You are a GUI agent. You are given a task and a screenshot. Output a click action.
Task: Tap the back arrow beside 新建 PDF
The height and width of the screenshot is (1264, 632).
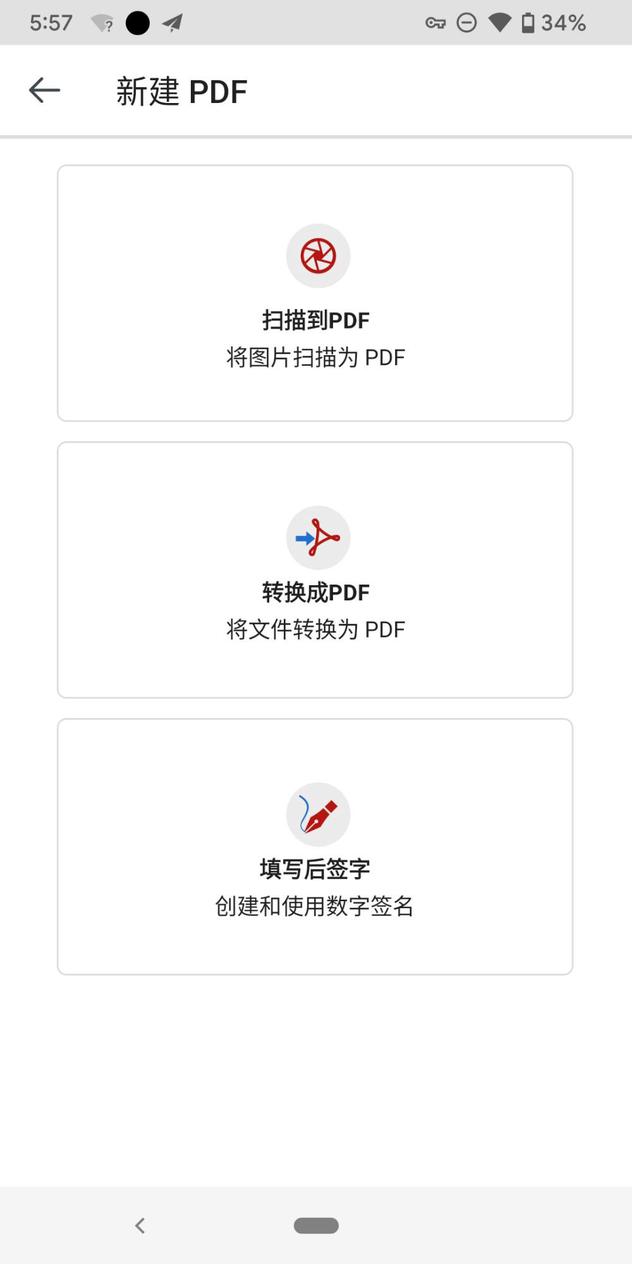[x=44, y=91]
